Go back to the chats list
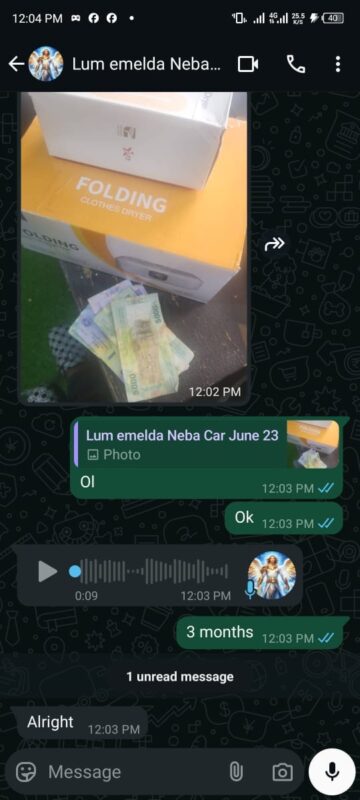This screenshot has height=800, width=360. pyautogui.click(x=16, y=64)
